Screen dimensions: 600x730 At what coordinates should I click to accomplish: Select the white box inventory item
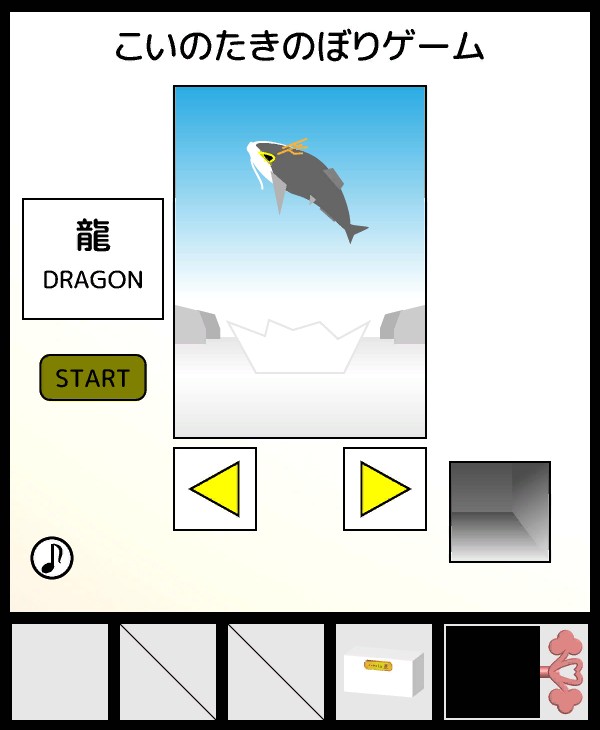tap(384, 672)
